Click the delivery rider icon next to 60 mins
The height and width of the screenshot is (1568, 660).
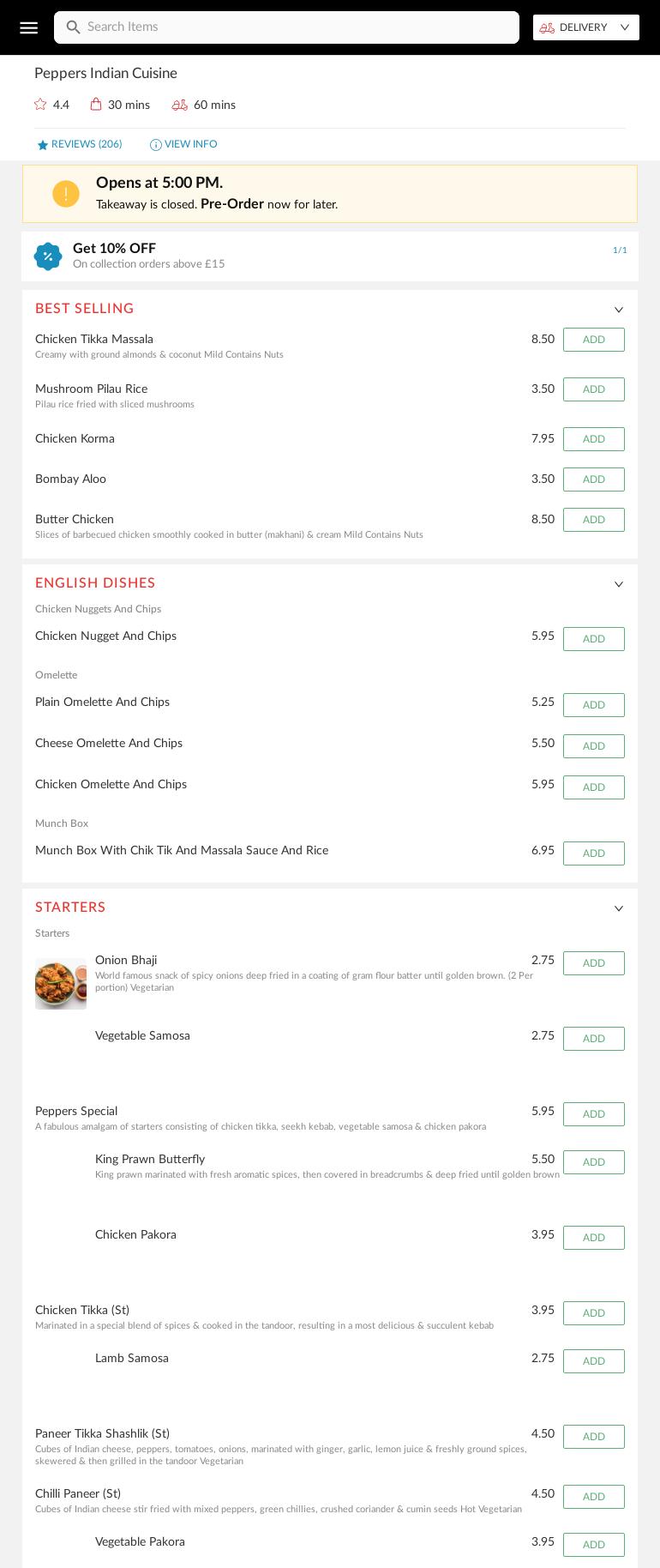click(180, 105)
